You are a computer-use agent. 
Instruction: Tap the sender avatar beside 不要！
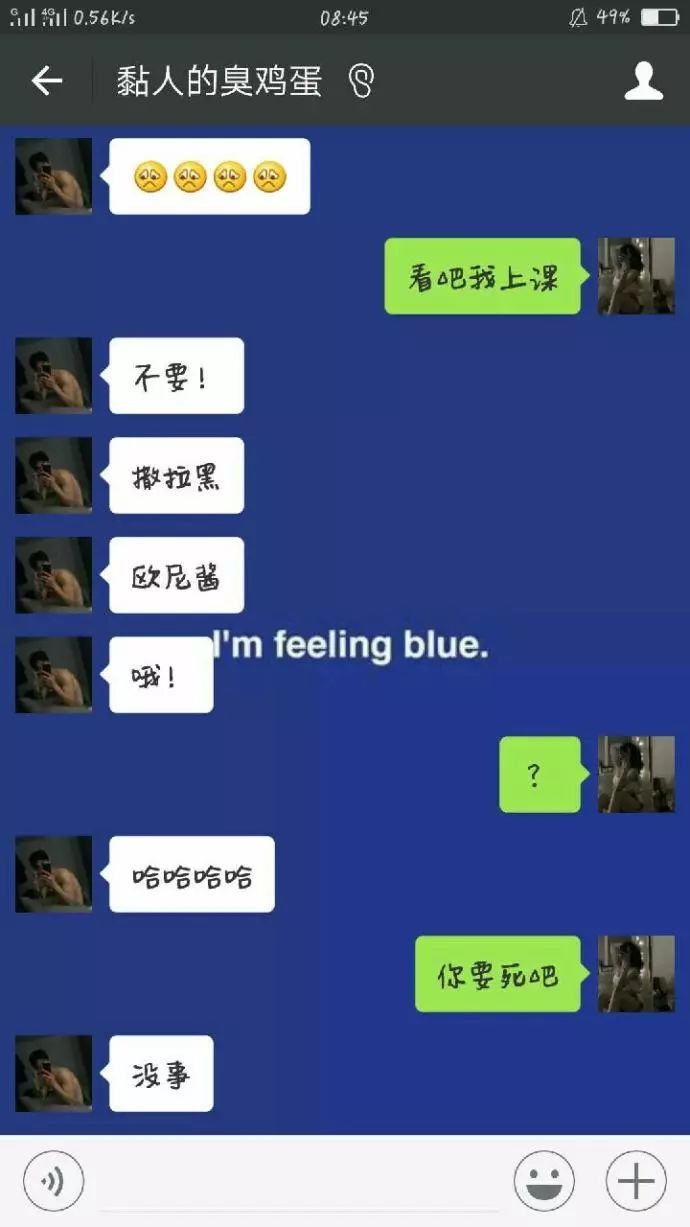53,376
